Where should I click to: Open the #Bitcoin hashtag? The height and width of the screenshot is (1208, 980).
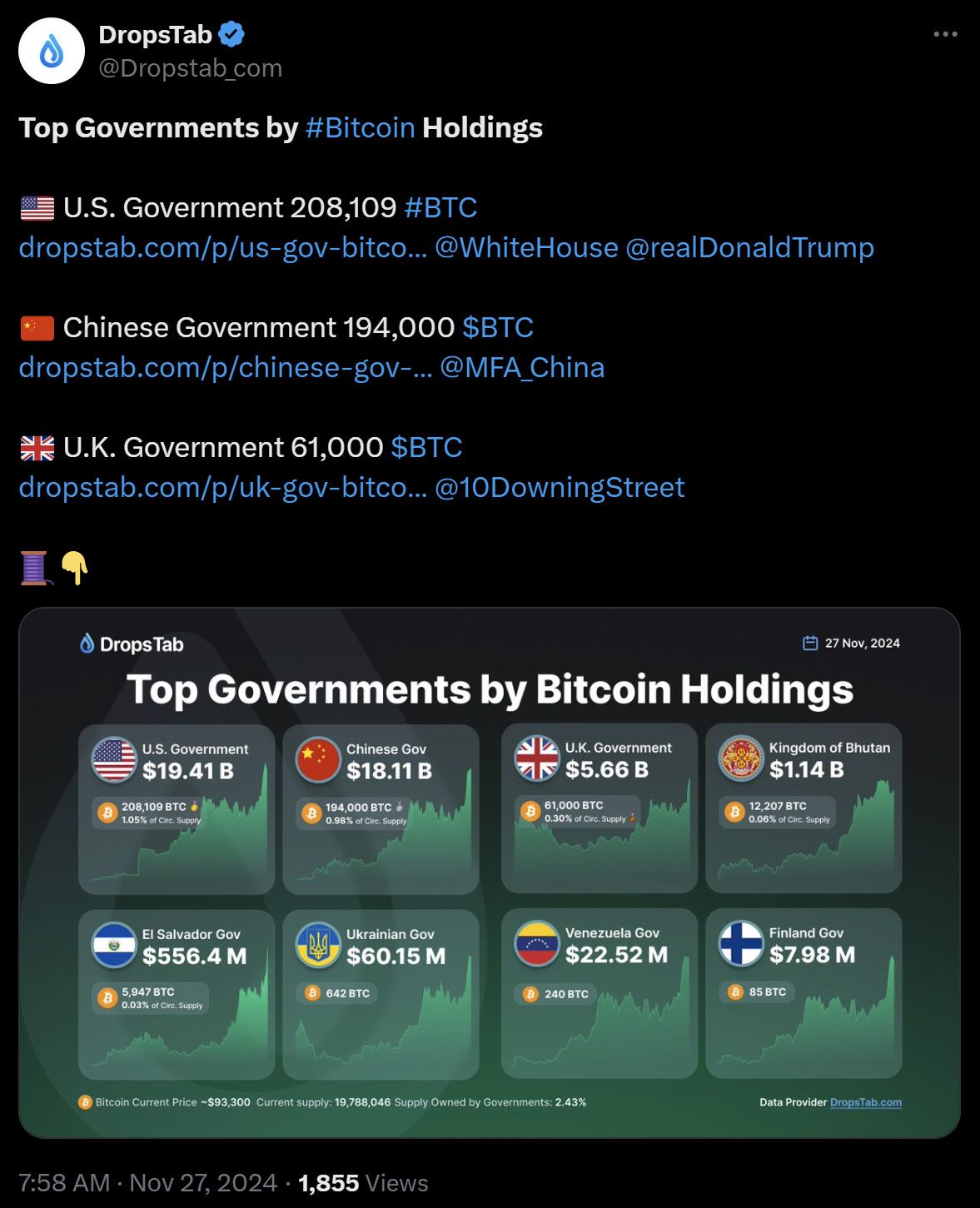point(360,127)
